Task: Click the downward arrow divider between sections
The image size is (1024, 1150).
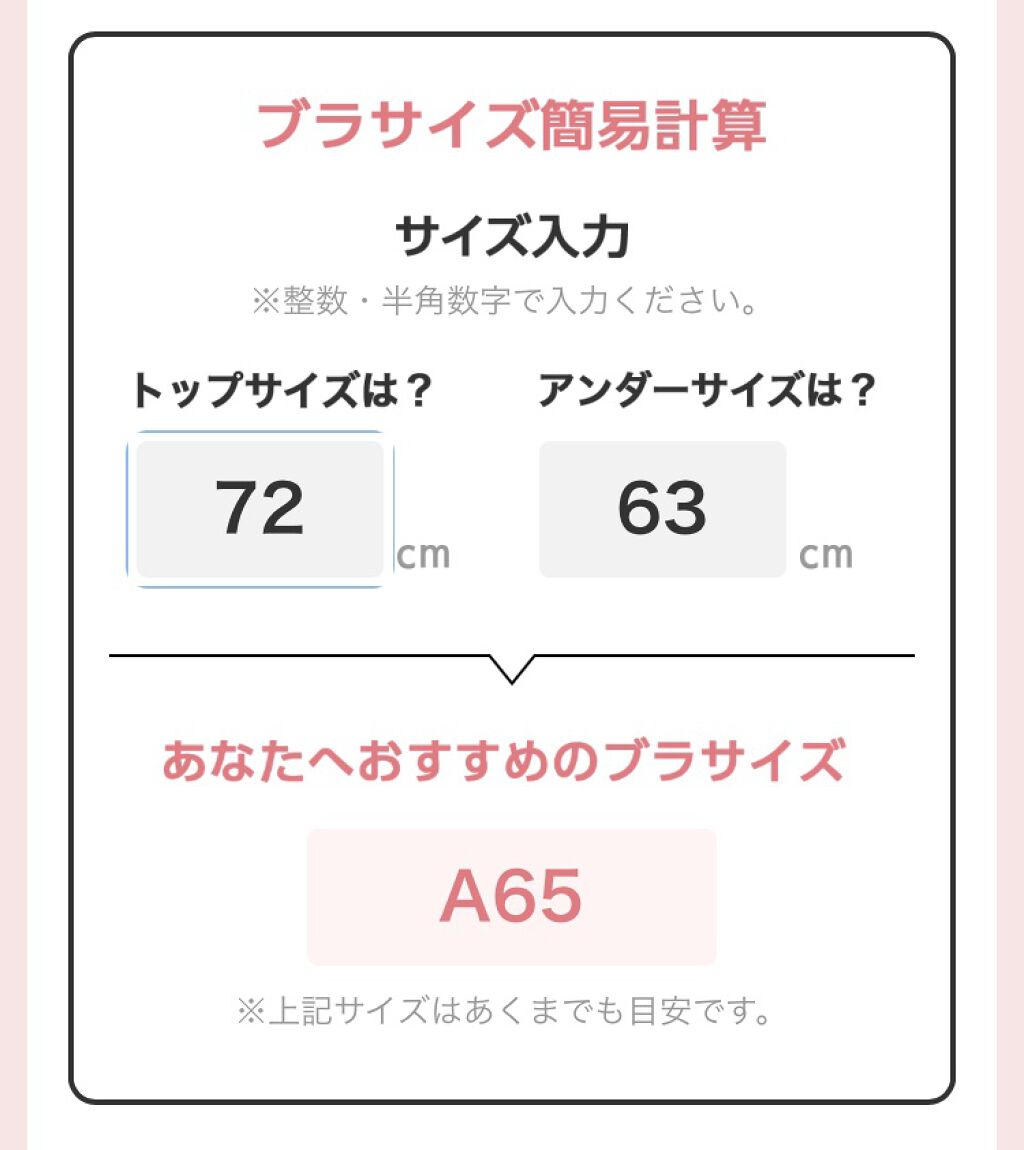Action: (x=512, y=668)
